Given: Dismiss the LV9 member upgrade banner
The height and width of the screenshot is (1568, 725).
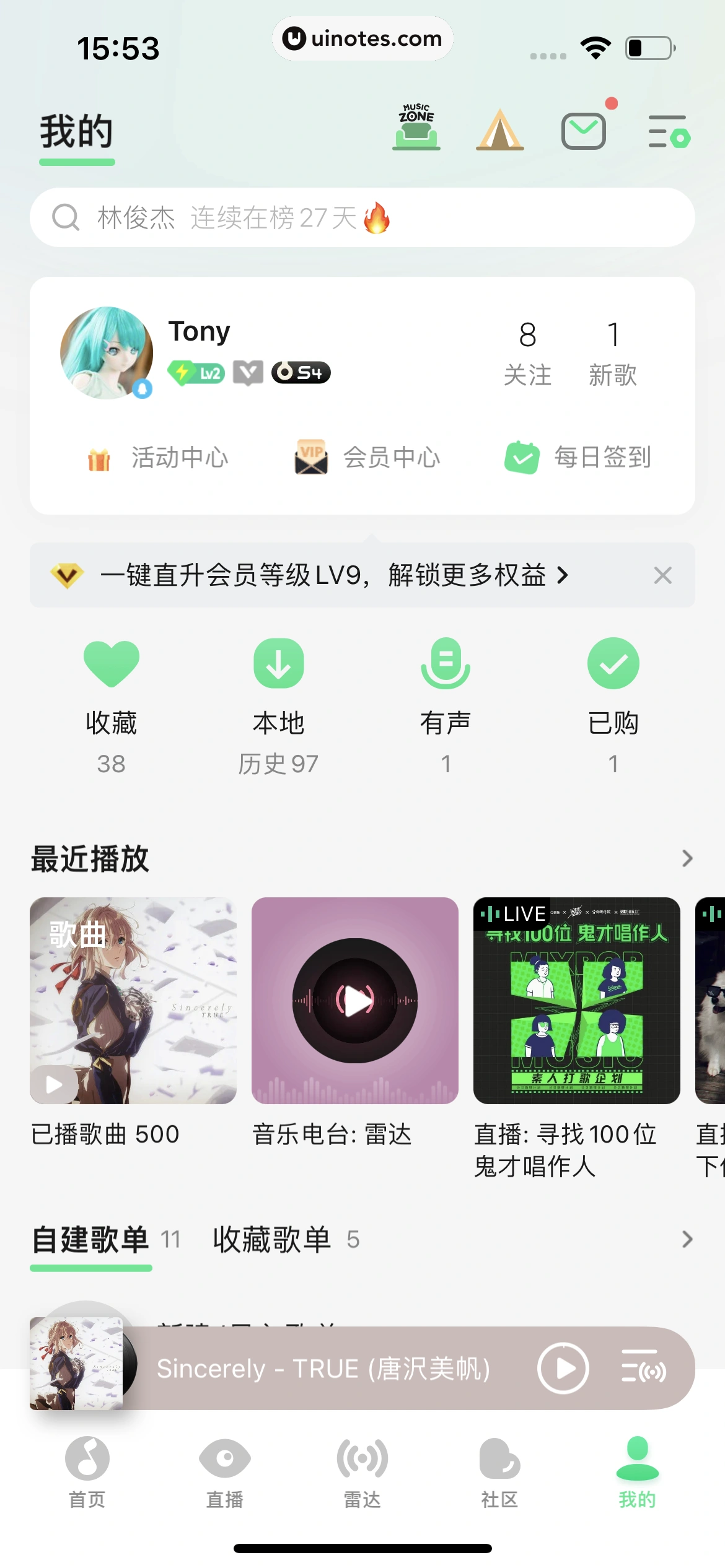Looking at the screenshot, I should pos(662,575).
